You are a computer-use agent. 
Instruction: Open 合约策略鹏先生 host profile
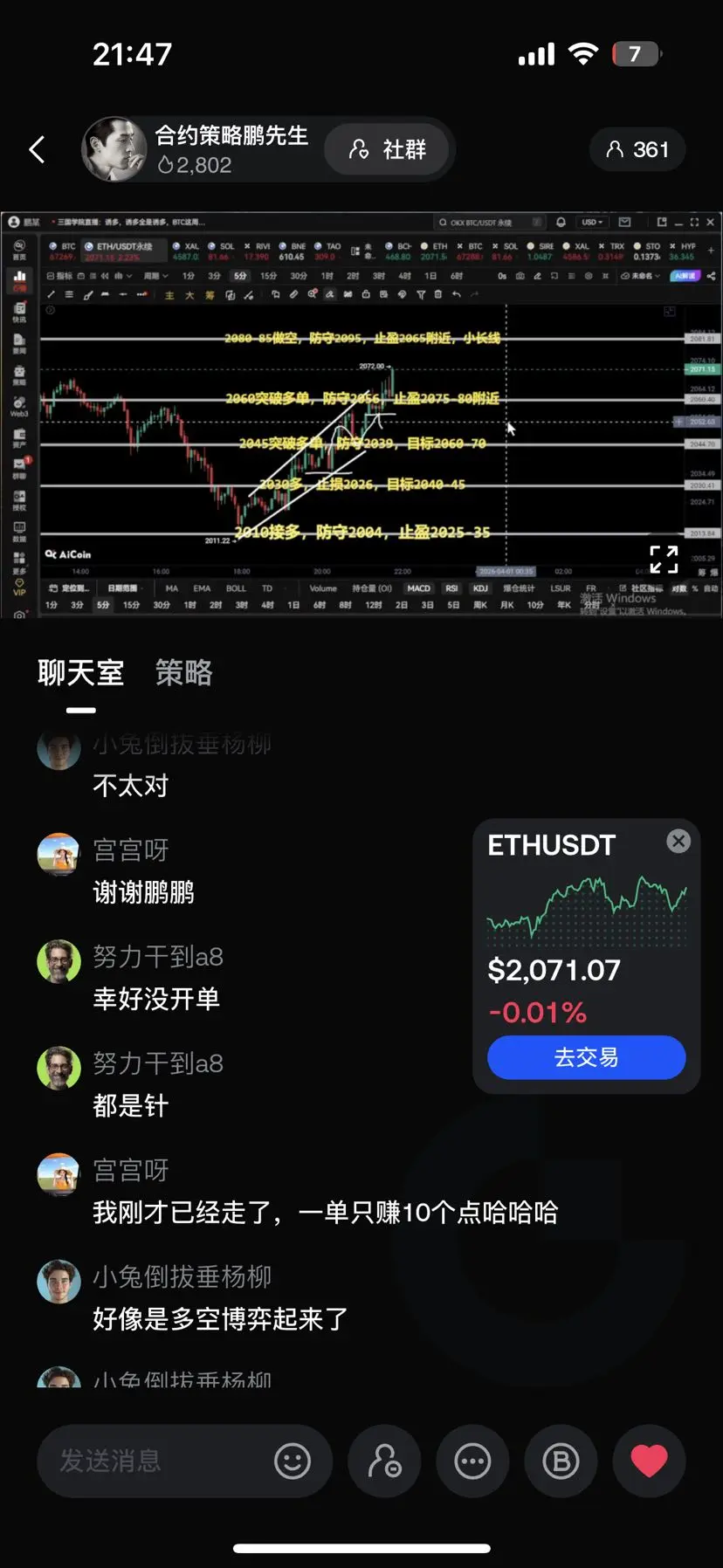click(x=114, y=149)
